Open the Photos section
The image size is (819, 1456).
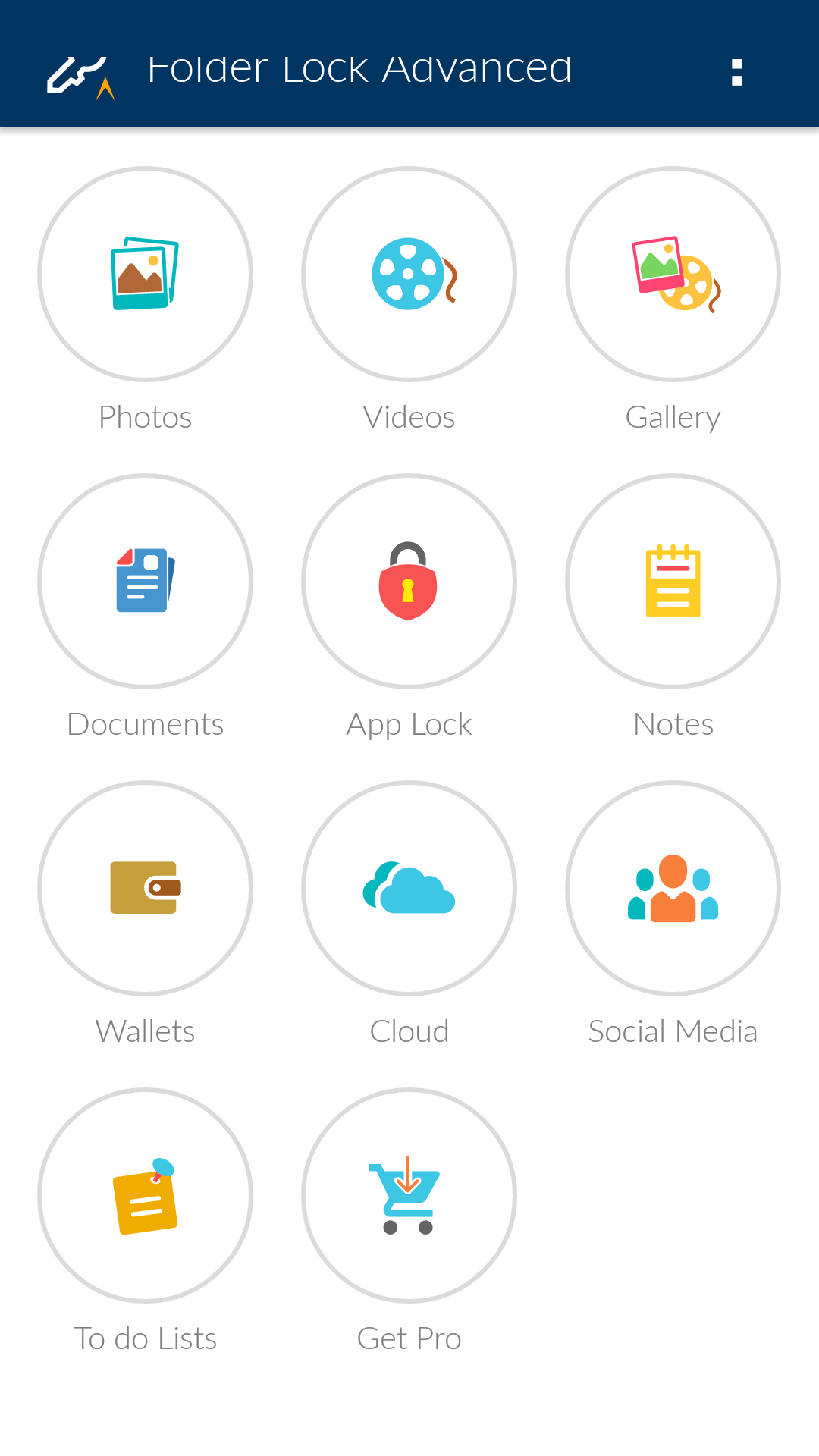click(145, 274)
